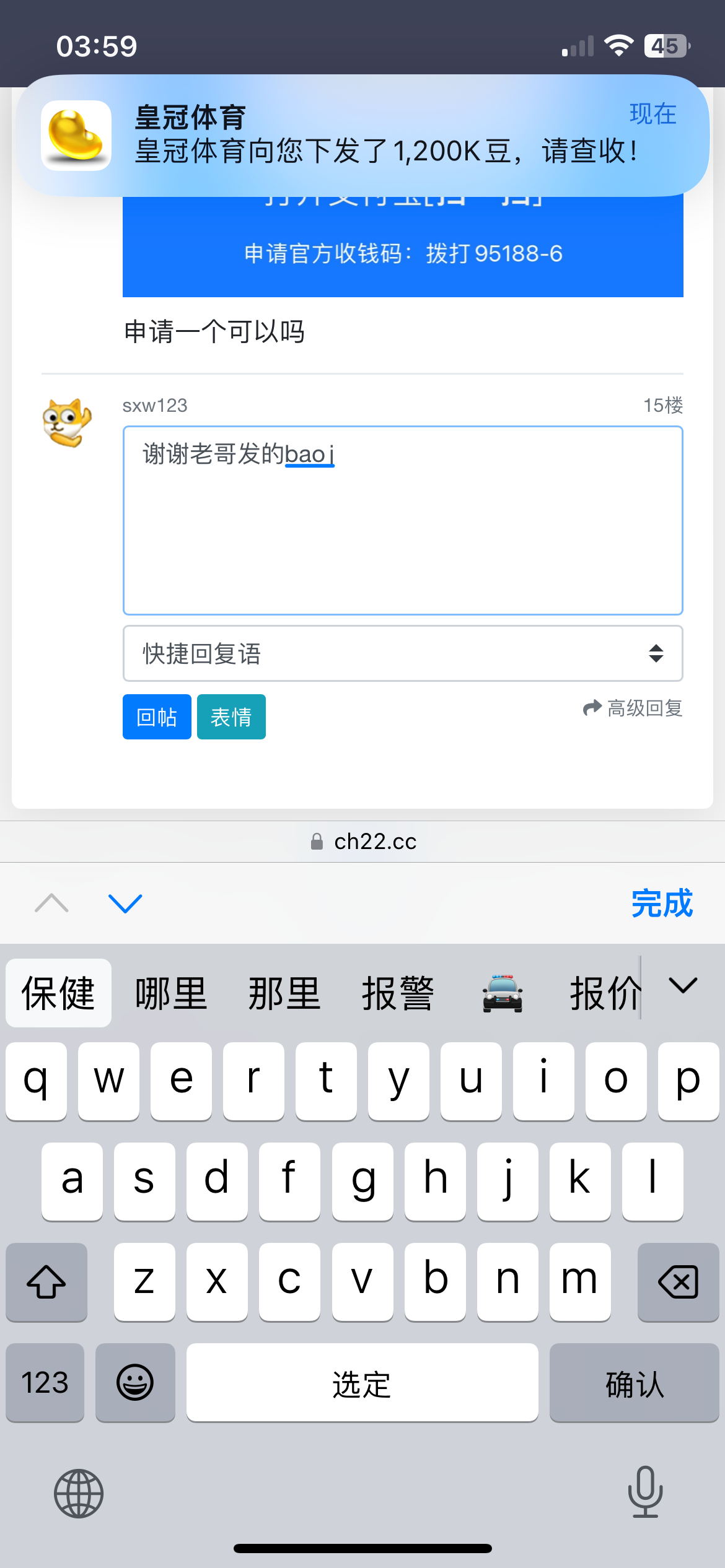
Task: Expand the 快捷回复语 dropdown
Action: [x=403, y=653]
